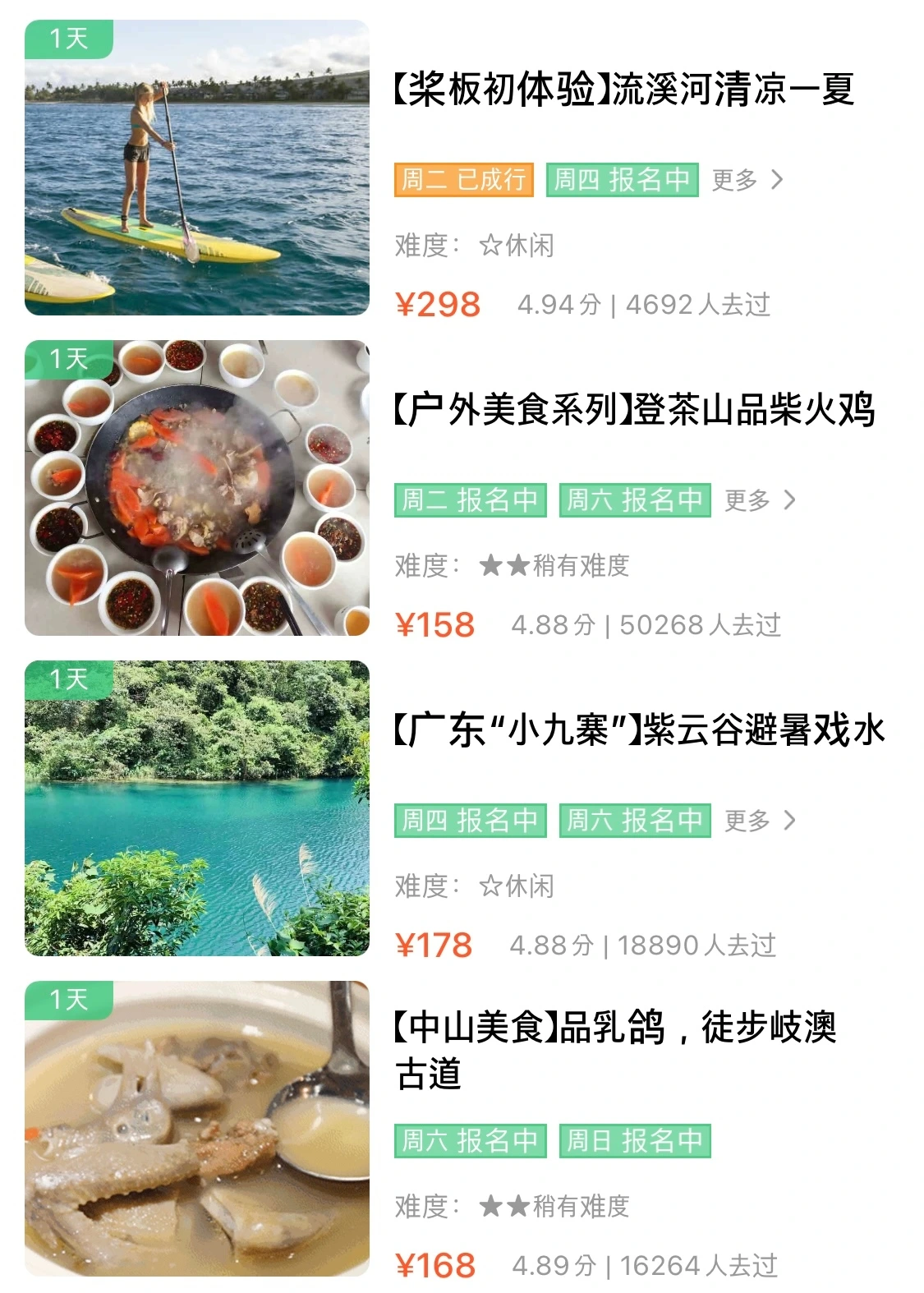Select 周四 报名中 for the paddleboard trip

click(x=622, y=179)
